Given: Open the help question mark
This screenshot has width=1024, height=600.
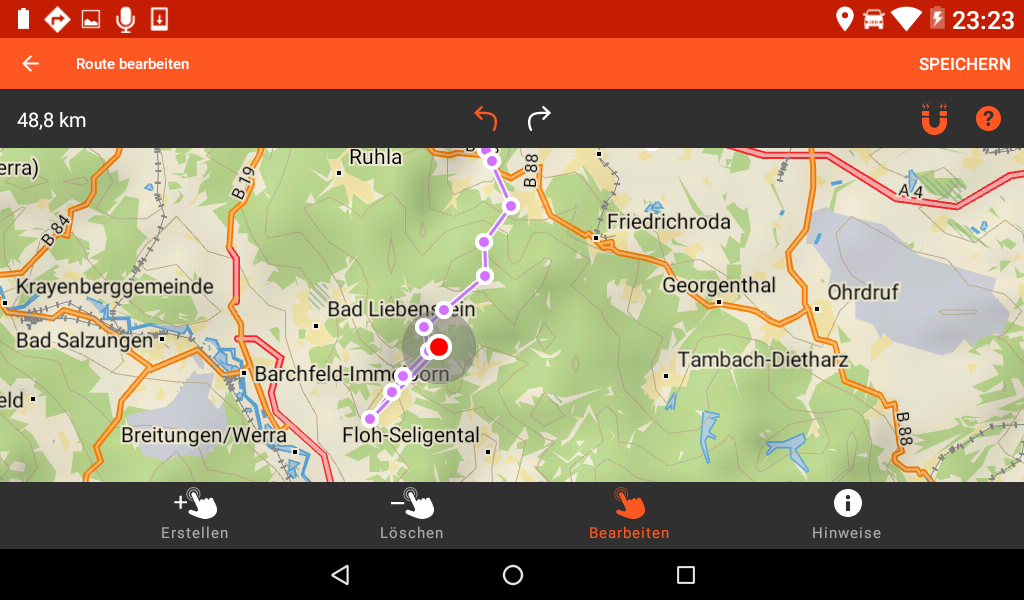Looking at the screenshot, I should coord(988,119).
